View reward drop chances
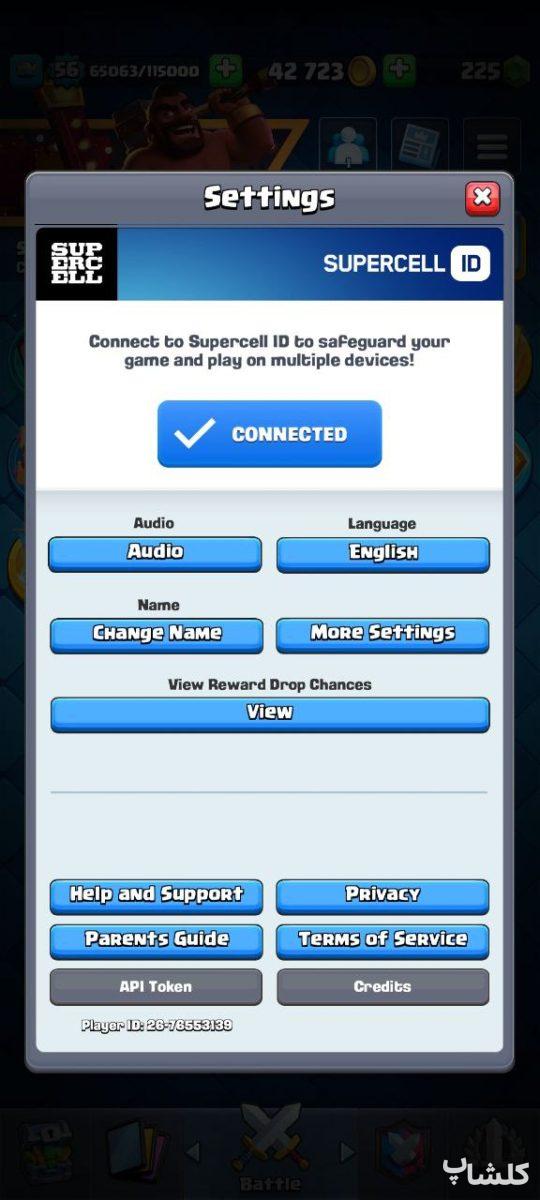This screenshot has width=540, height=1200. pyautogui.click(x=270, y=714)
